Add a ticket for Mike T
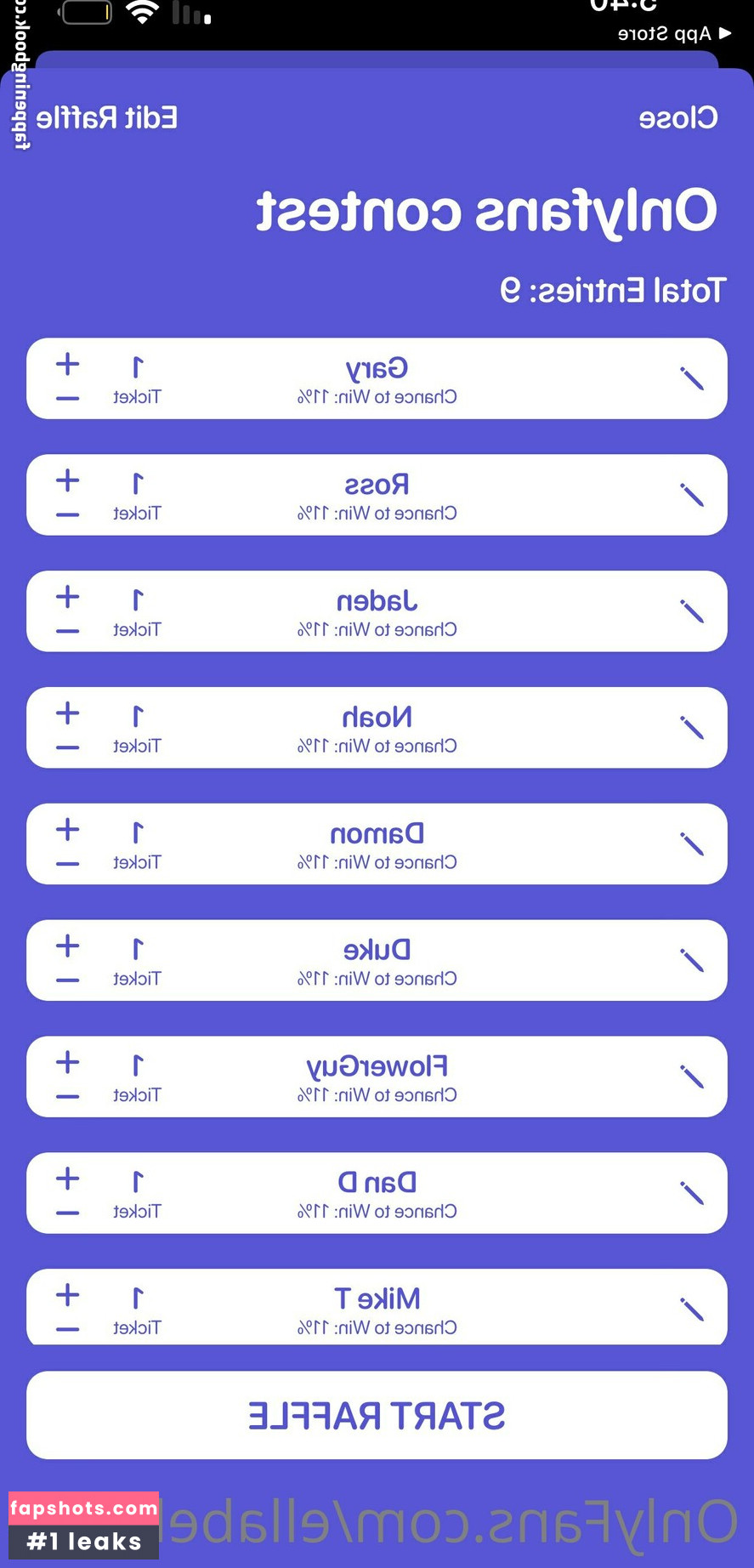 pyautogui.click(x=67, y=1296)
